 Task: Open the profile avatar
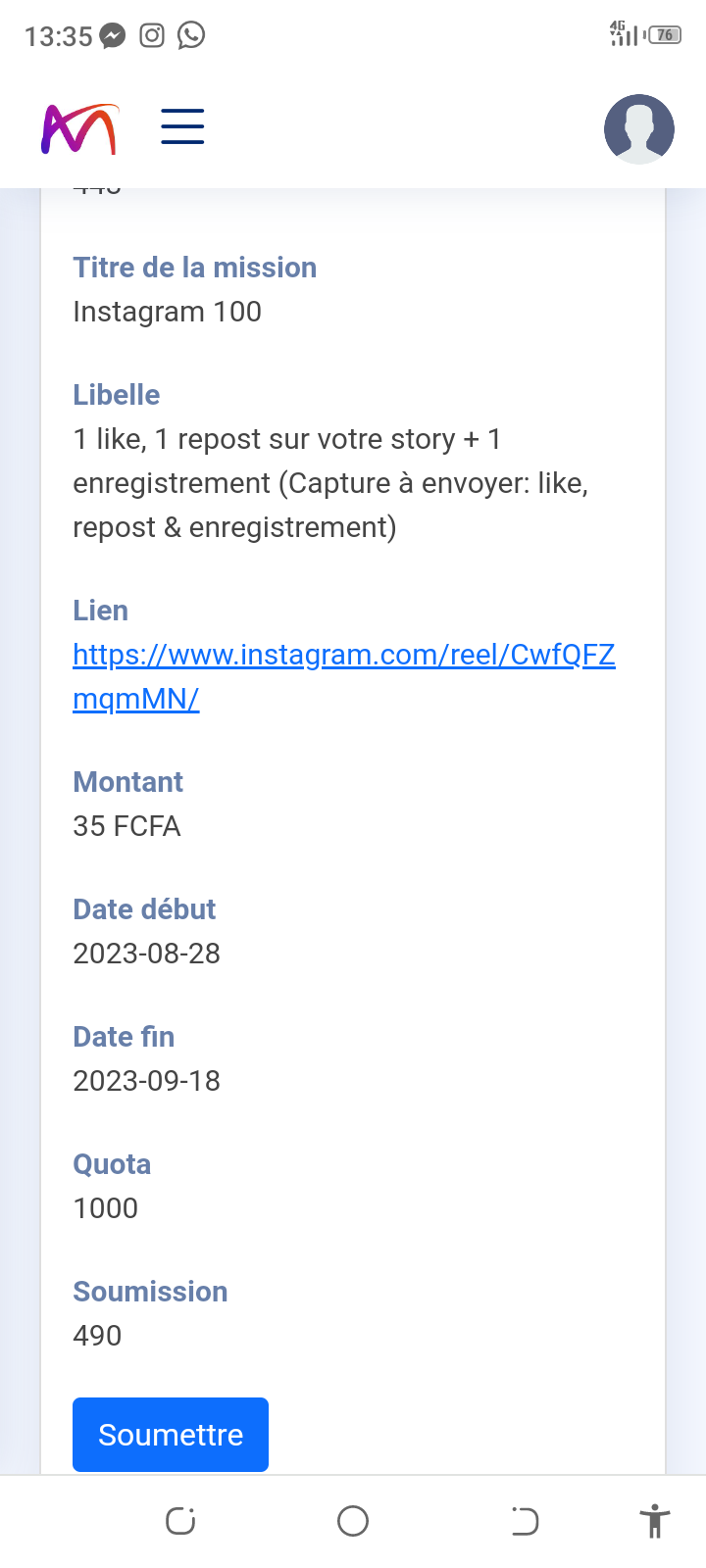639,128
